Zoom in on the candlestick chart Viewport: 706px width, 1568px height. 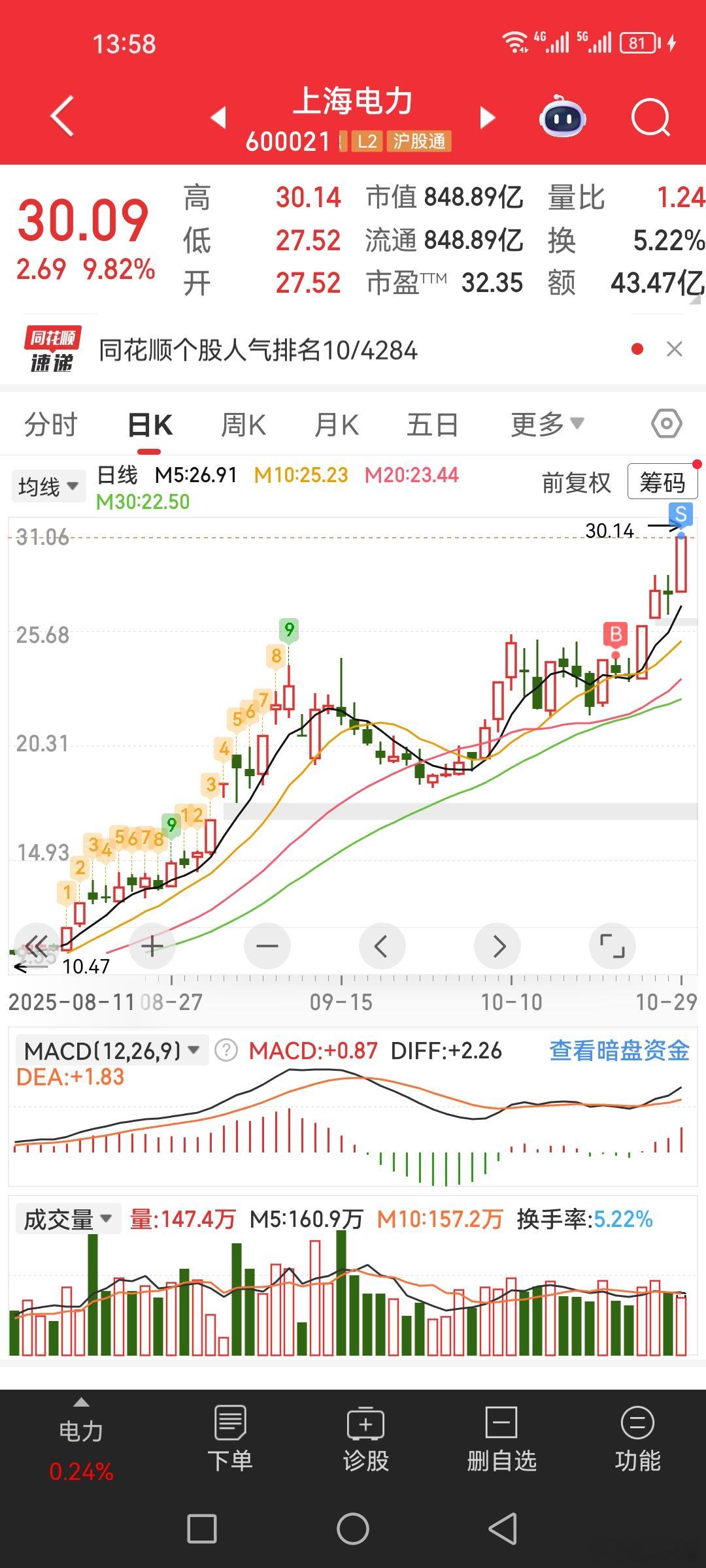point(152,945)
